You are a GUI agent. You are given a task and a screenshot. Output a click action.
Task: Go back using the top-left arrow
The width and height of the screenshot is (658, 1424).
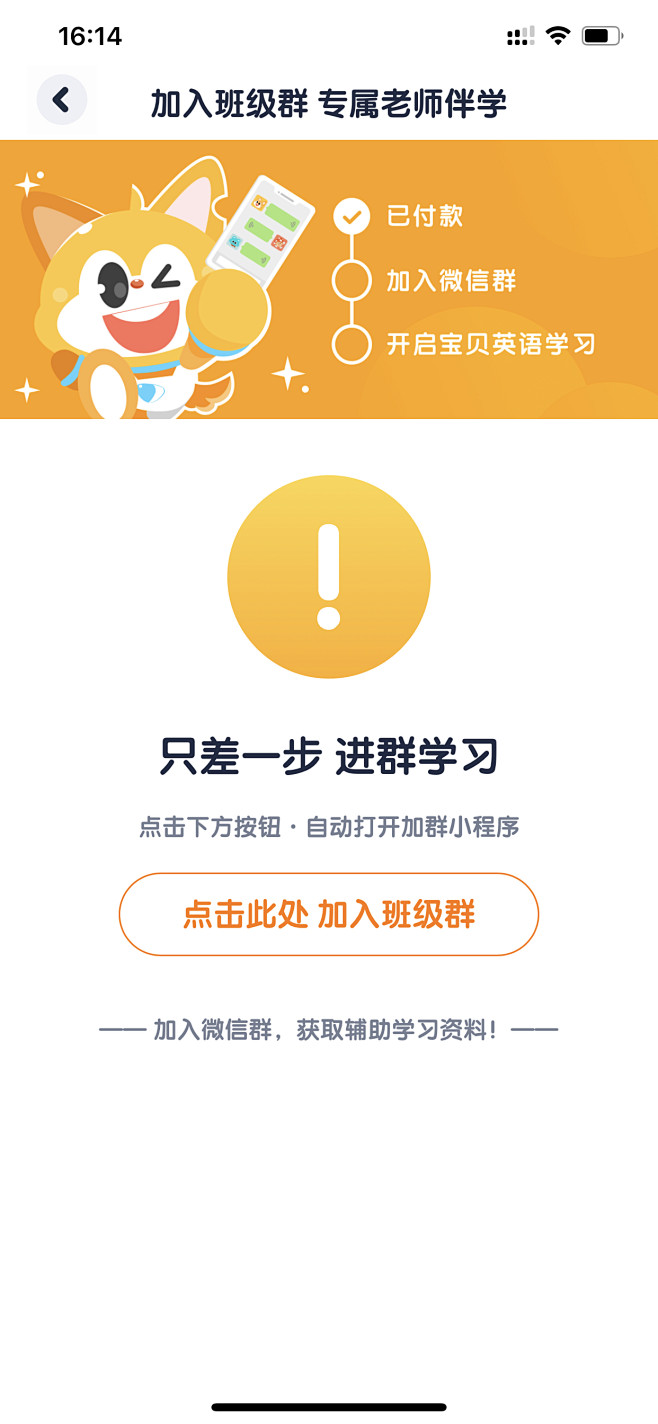click(62, 100)
